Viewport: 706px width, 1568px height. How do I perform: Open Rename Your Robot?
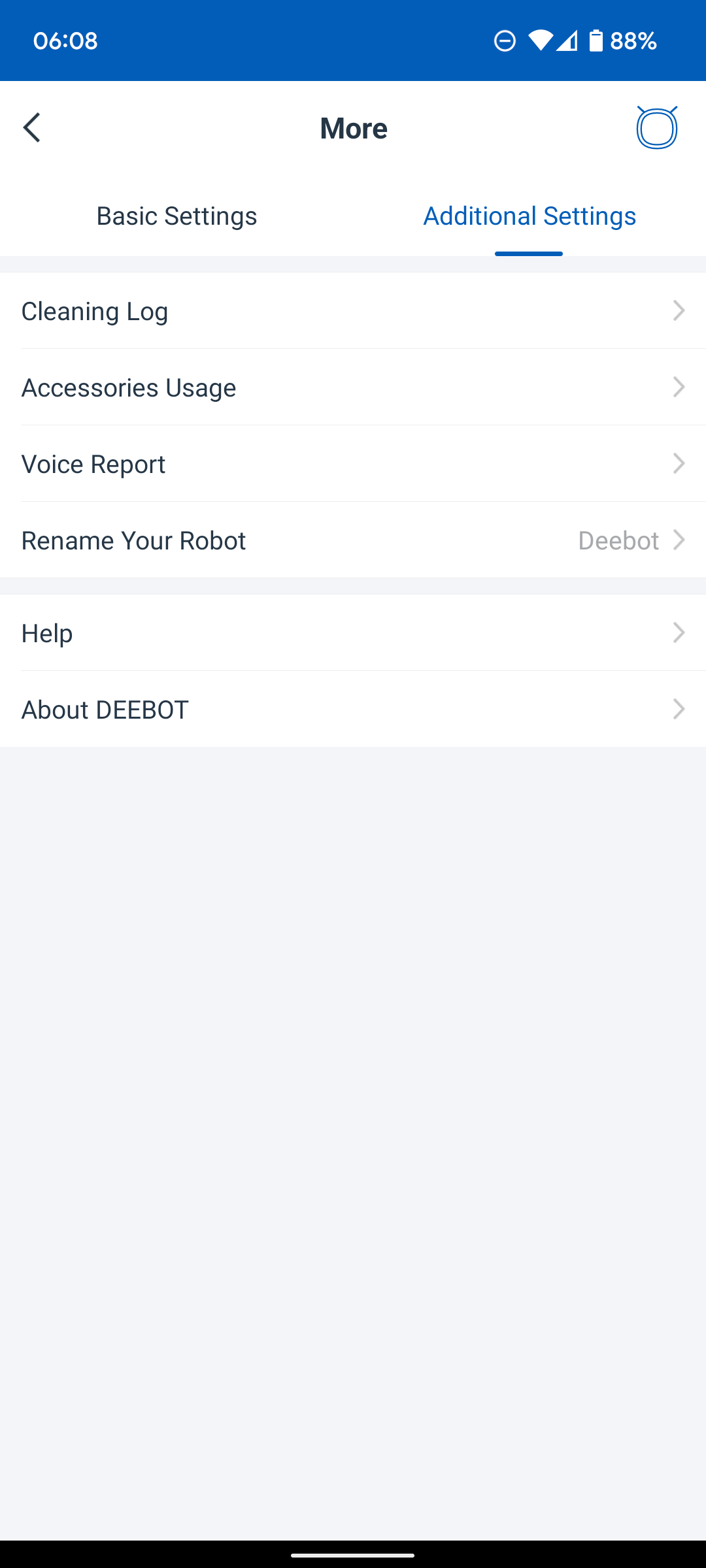[x=353, y=540]
